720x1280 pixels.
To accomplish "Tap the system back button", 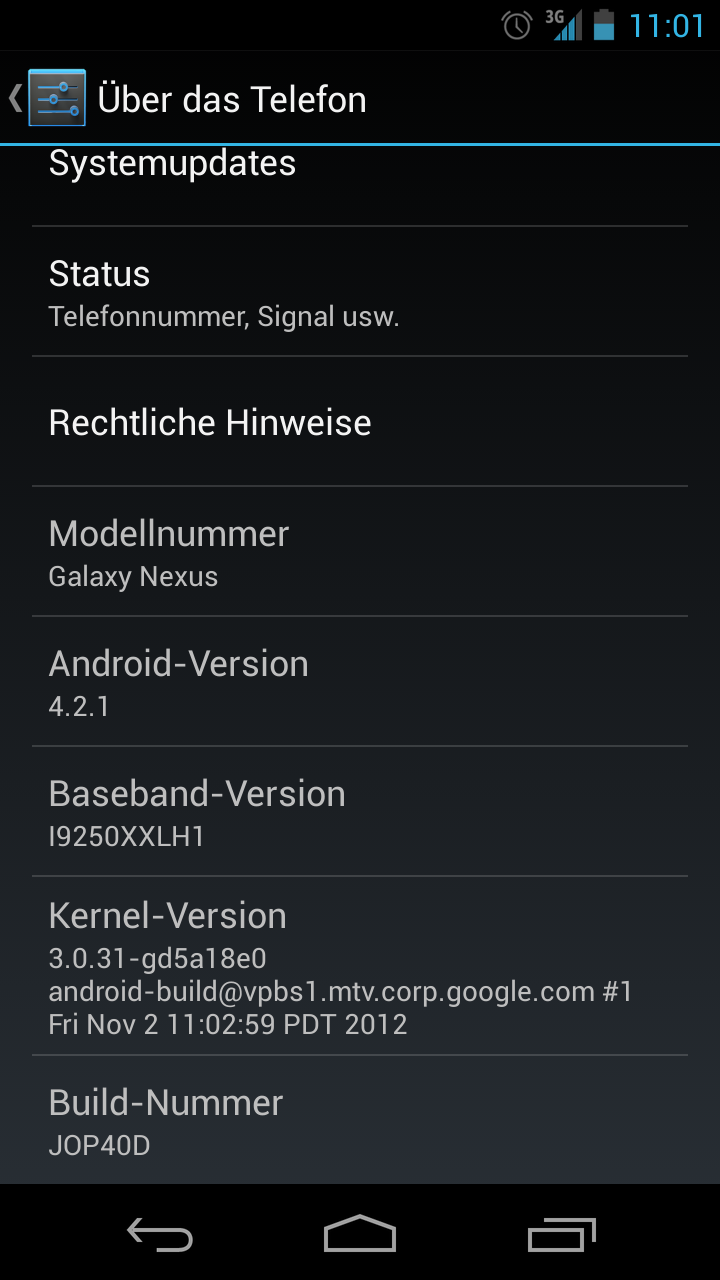I will click(x=160, y=1234).
